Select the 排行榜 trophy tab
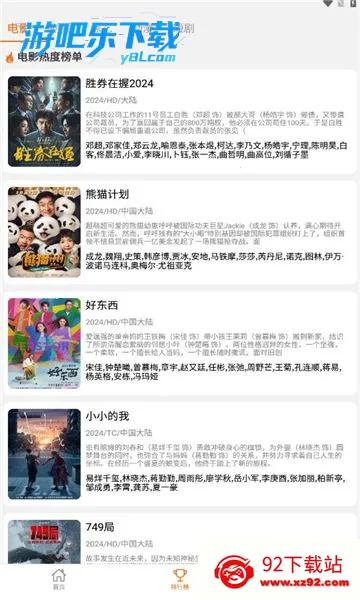 [x=180, y=579]
